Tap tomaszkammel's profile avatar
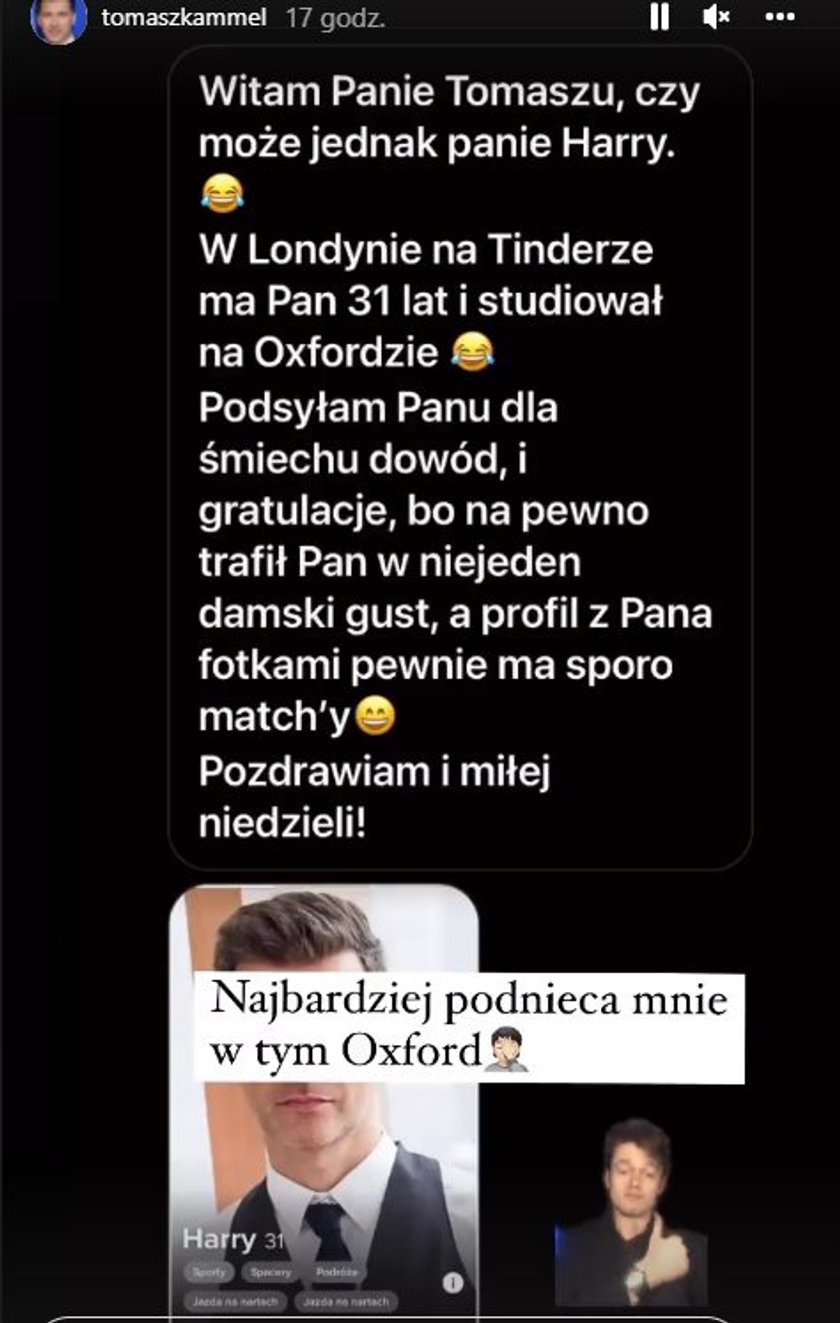This screenshot has width=840, height=1323. coord(59,19)
